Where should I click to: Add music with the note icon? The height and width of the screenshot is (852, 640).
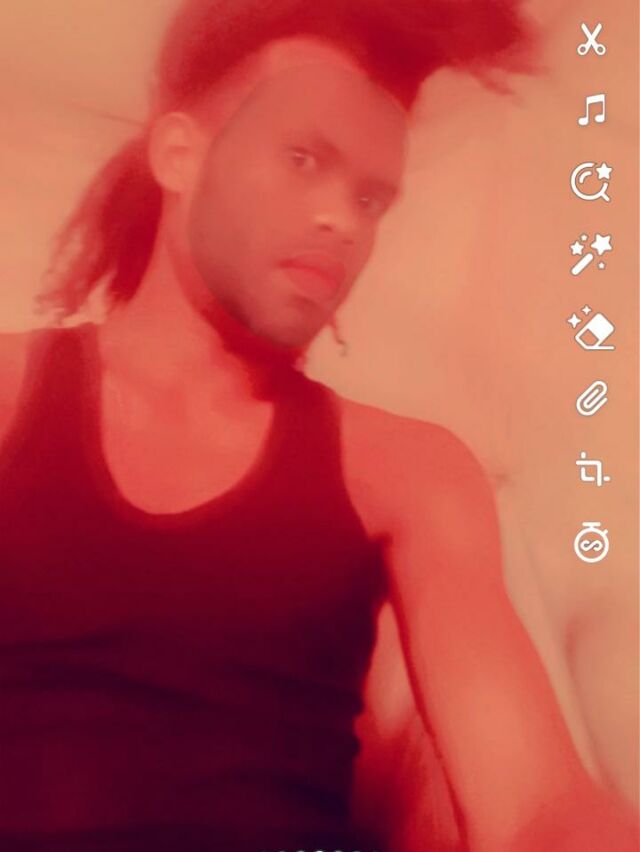[592, 110]
